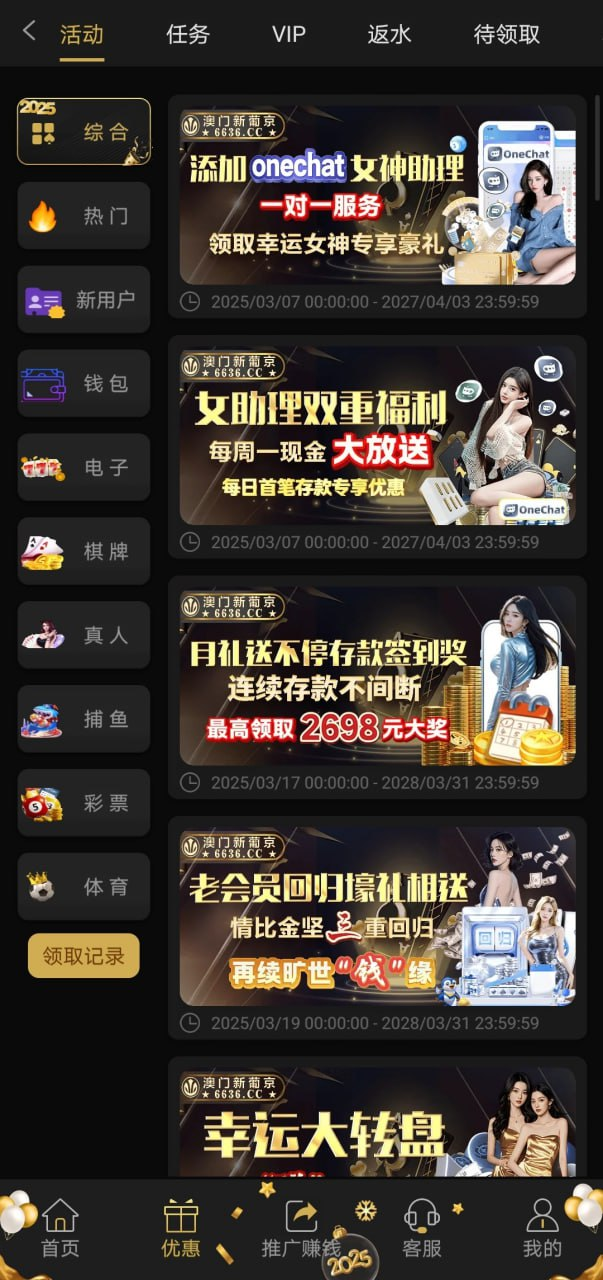
Task: Open the 老会员回归 promotion banner
Action: pyautogui.click(x=378, y=915)
